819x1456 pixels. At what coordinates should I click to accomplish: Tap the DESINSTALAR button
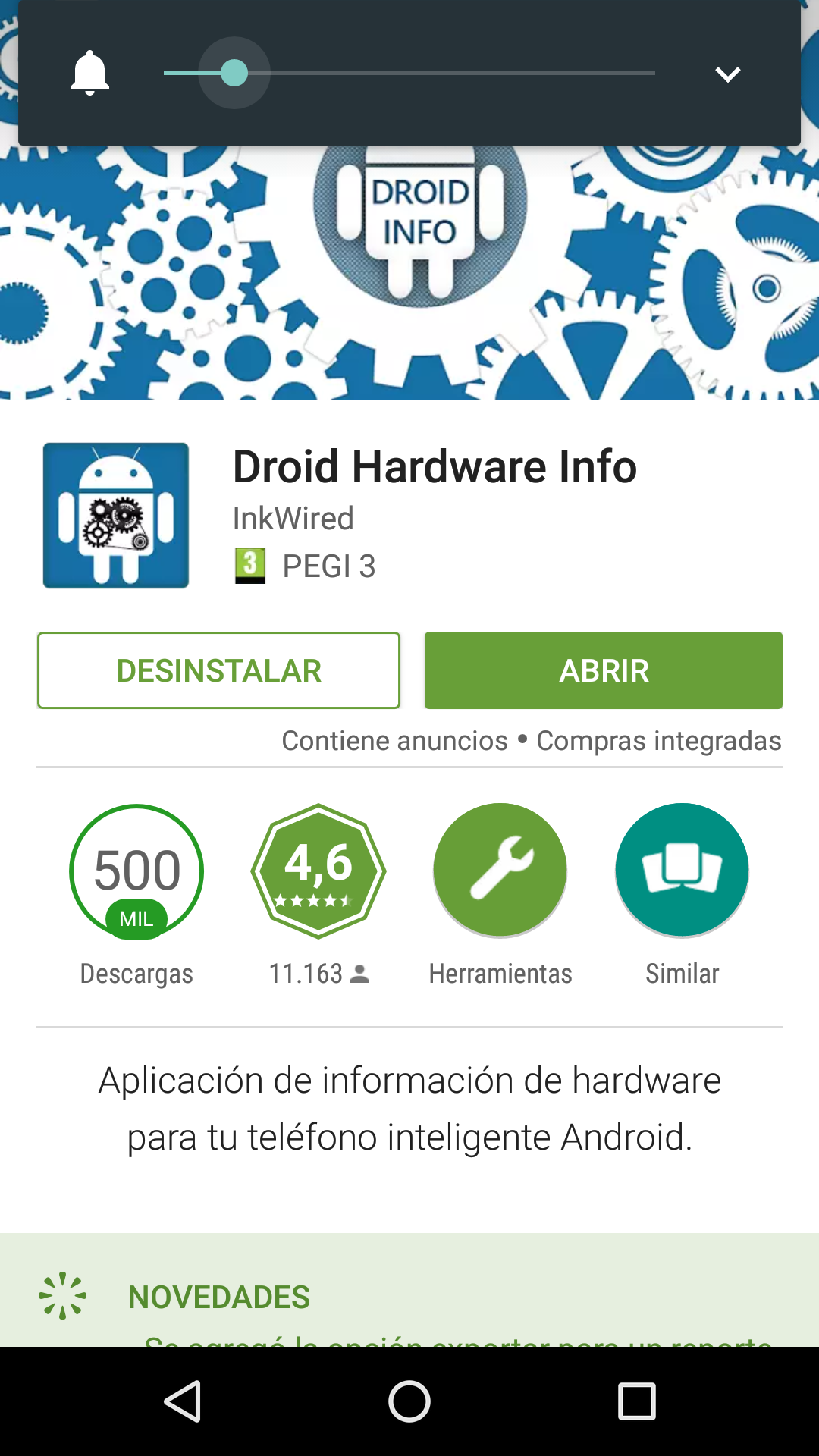tap(218, 670)
